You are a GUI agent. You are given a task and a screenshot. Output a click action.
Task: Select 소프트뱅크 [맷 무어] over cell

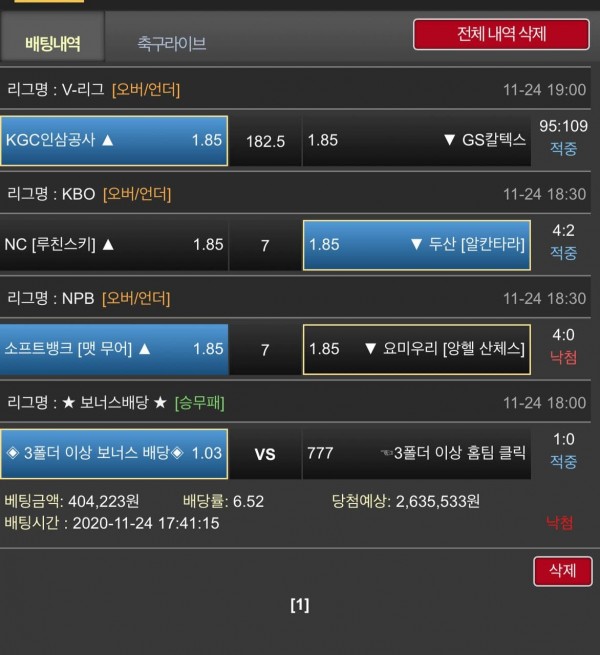[x=114, y=350]
